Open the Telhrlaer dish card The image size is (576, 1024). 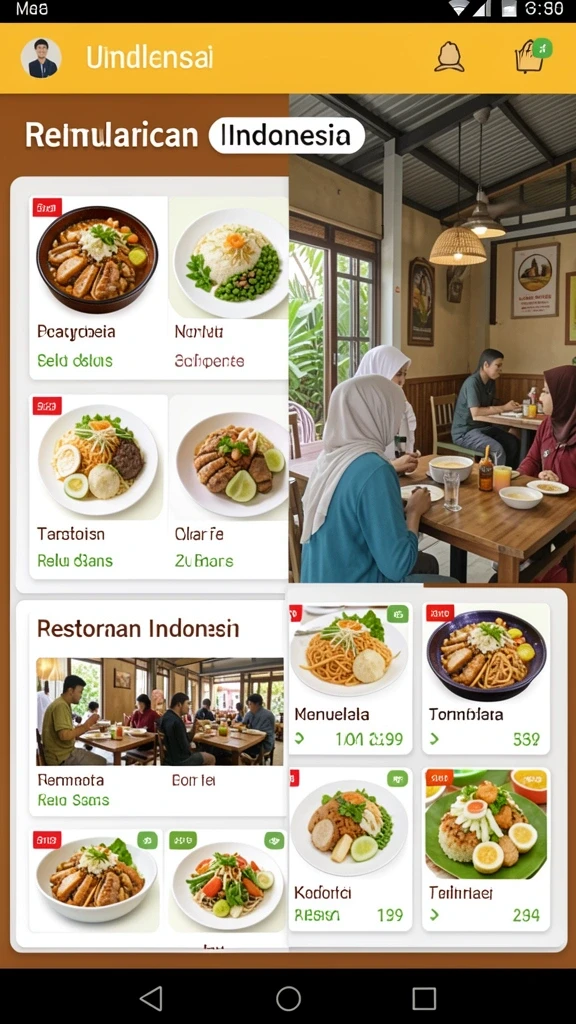(486, 849)
